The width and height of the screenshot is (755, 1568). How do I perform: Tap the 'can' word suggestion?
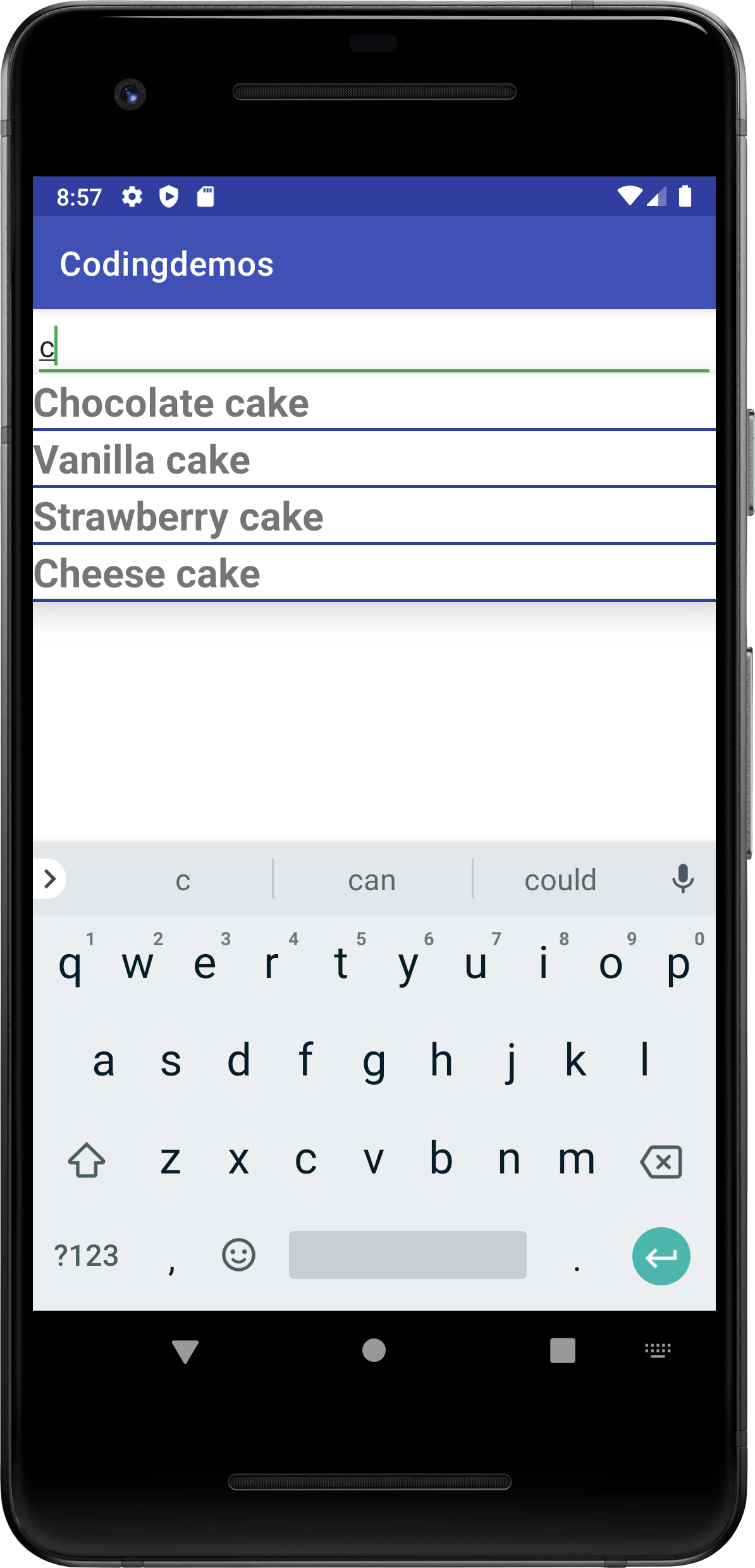[372, 879]
